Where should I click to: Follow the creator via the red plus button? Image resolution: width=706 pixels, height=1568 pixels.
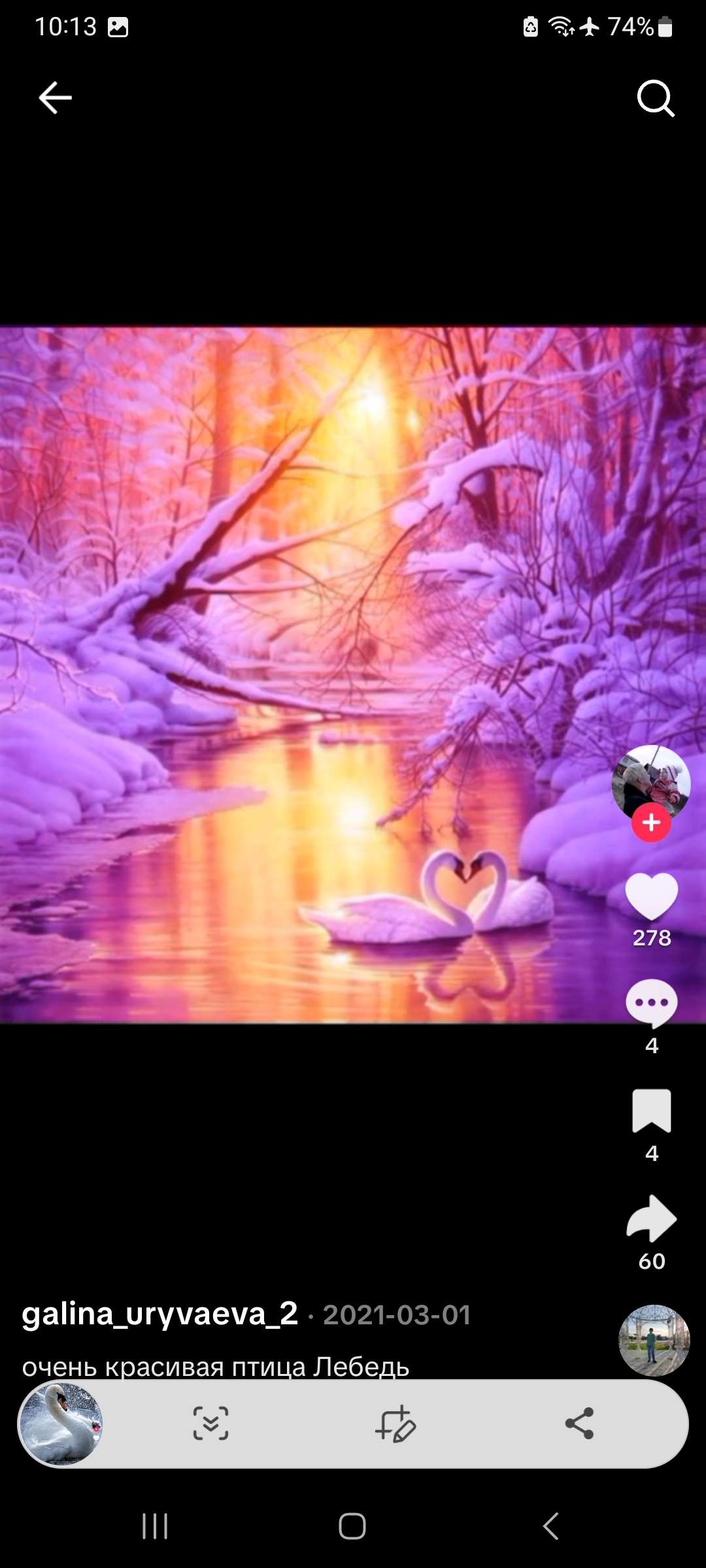tap(651, 823)
